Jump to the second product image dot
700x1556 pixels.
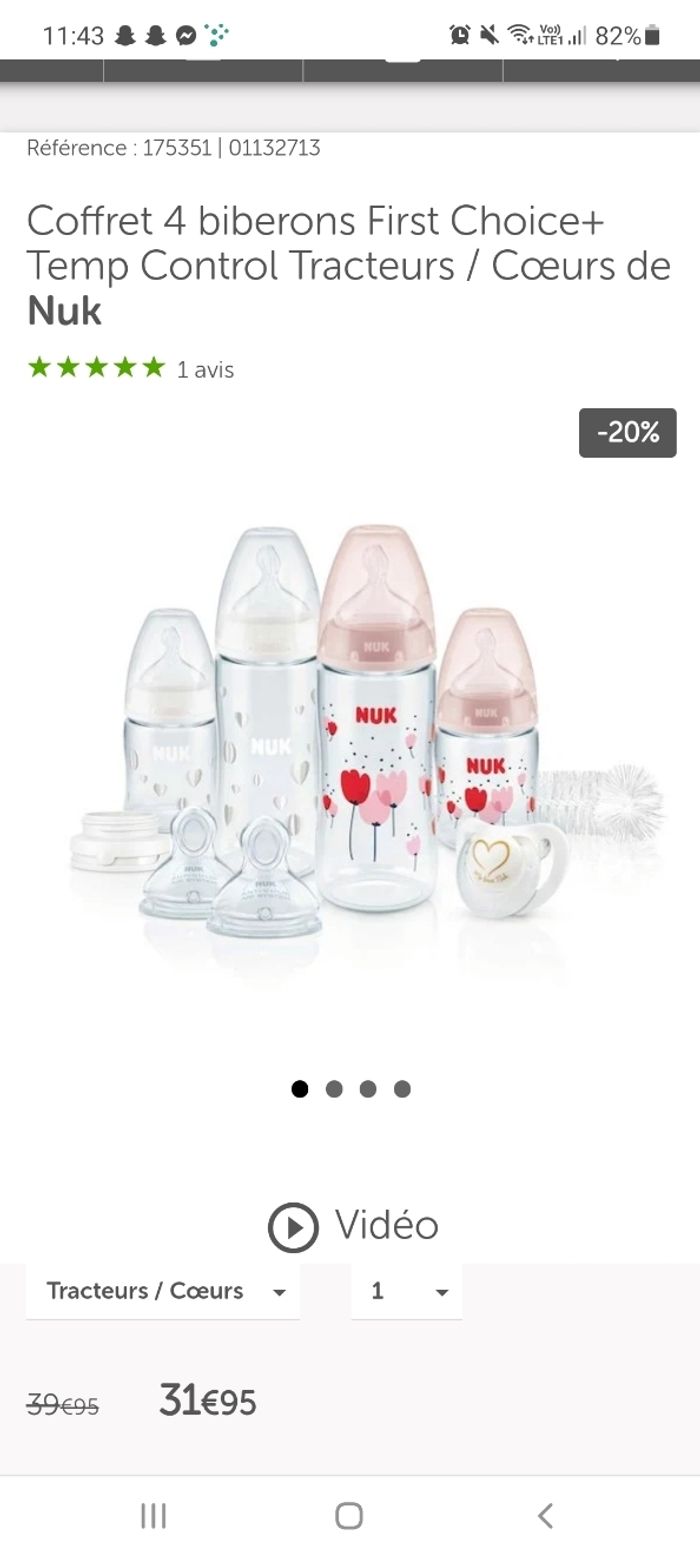[334, 1089]
